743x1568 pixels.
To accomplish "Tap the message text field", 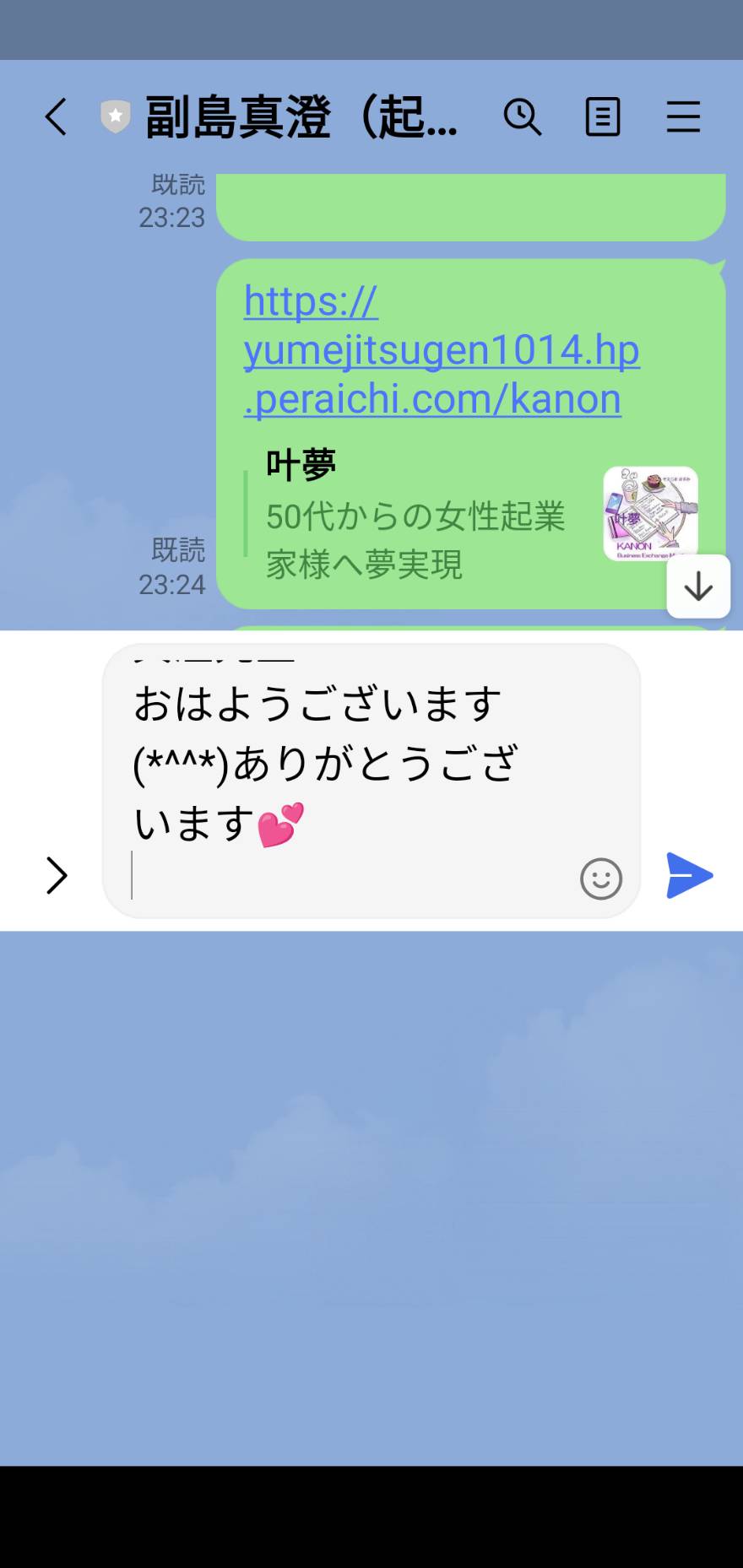I will 355,781.
